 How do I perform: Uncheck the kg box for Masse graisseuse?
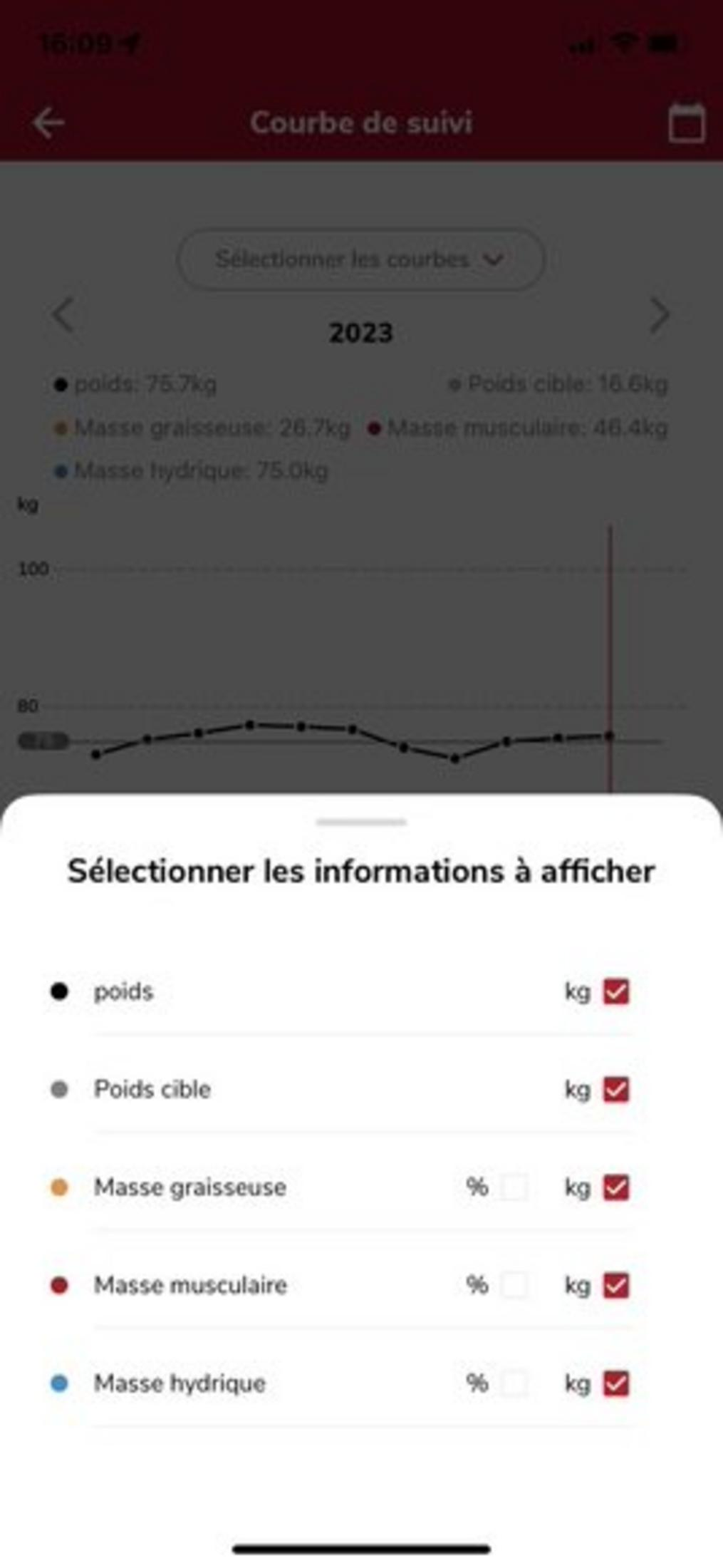coord(615,1187)
